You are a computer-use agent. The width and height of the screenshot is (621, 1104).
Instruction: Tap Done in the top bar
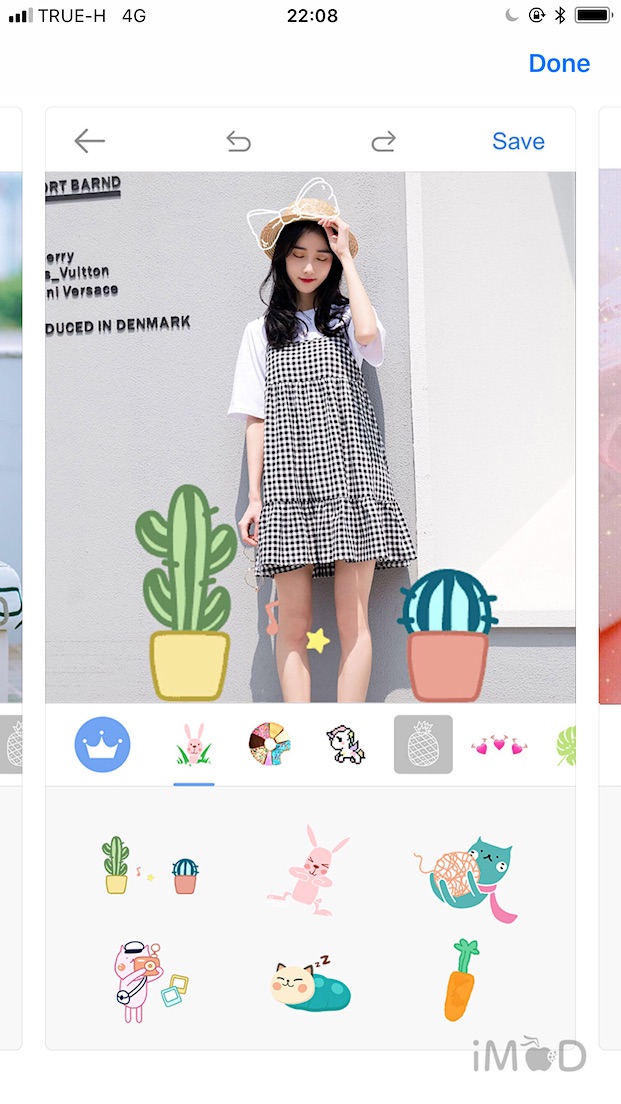coord(559,63)
